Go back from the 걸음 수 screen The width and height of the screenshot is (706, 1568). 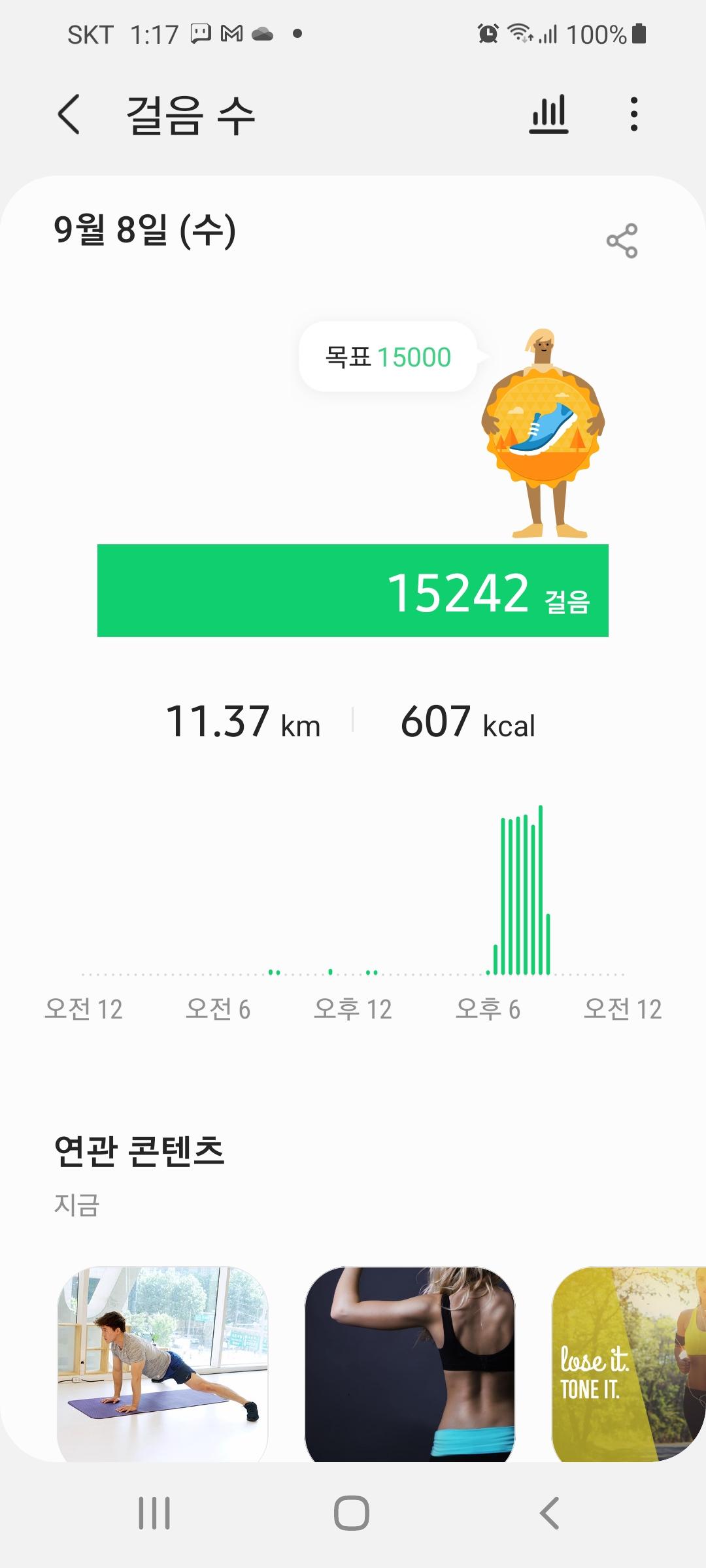(x=69, y=114)
